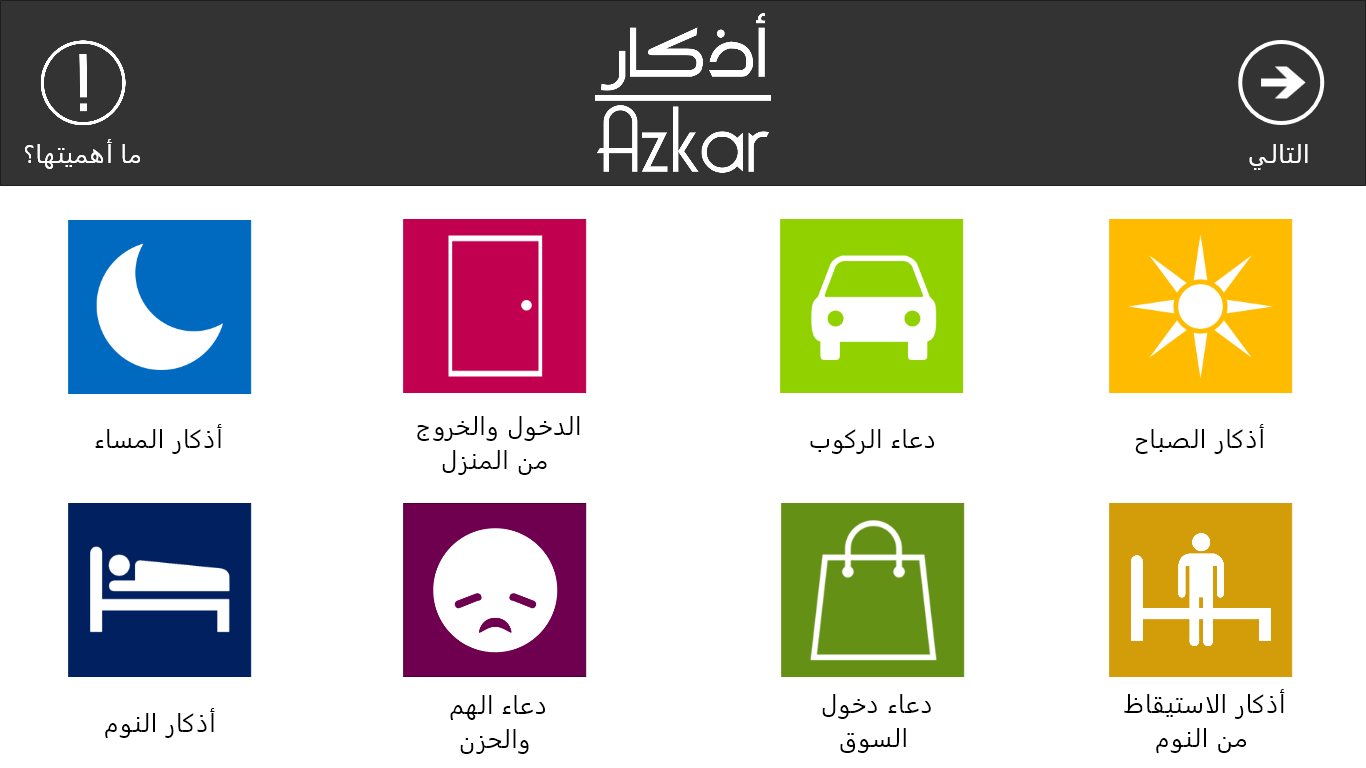The width and height of the screenshot is (1366, 768).
Task: Open the worry and sadness dua tile
Action: click(x=494, y=590)
